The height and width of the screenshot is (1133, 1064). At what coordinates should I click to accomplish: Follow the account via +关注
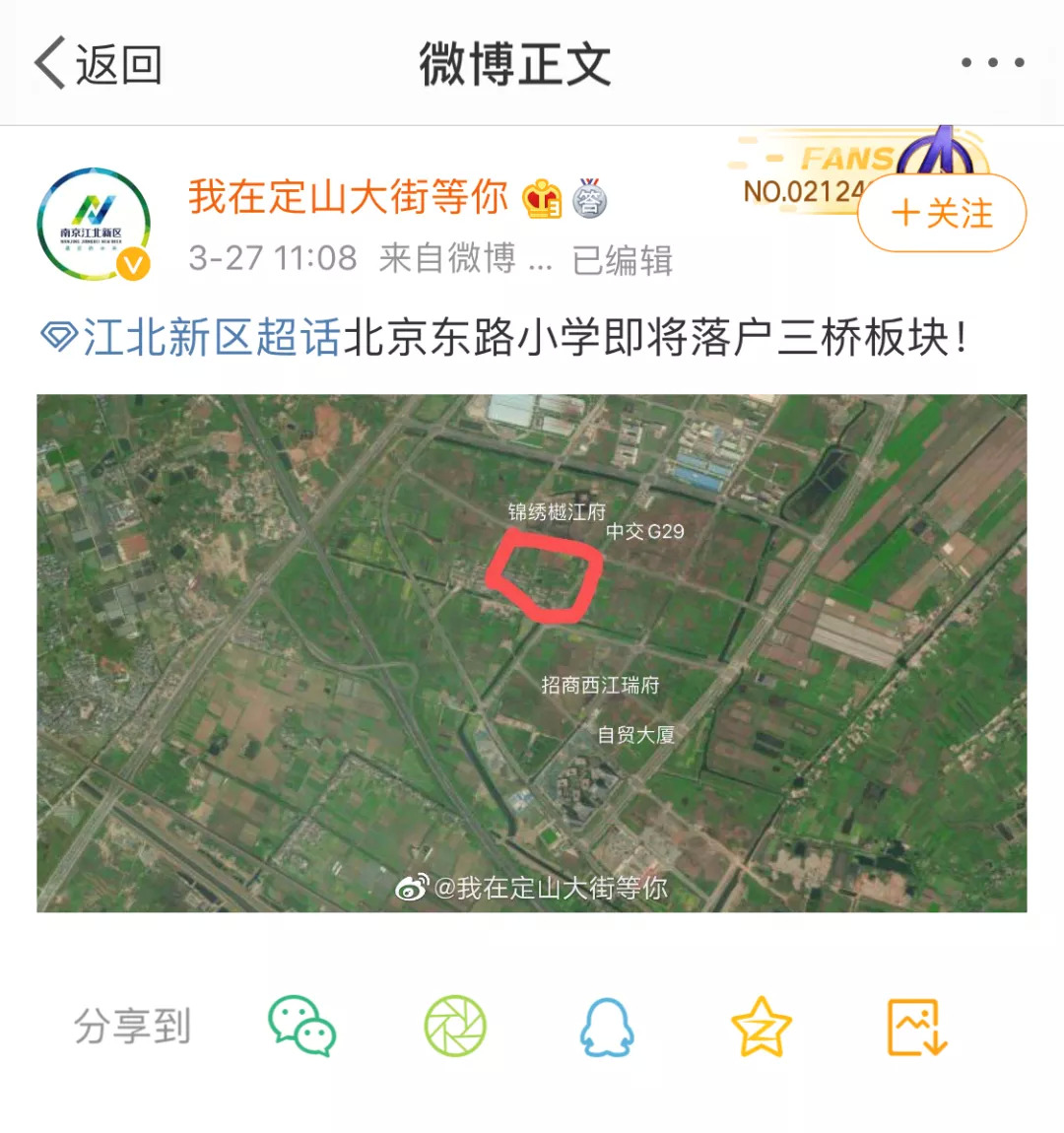pos(942,213)
